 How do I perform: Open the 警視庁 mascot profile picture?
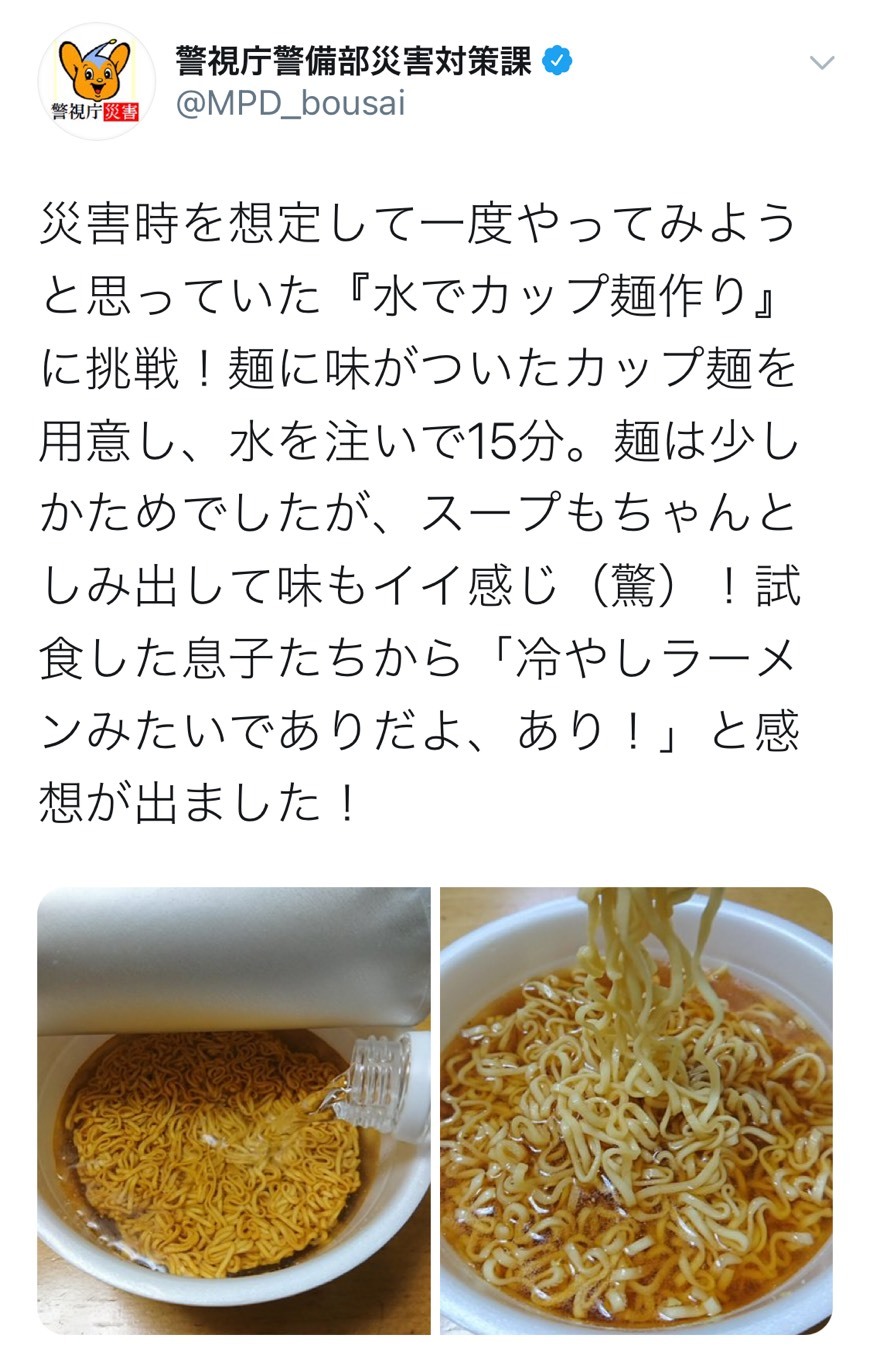96,82
